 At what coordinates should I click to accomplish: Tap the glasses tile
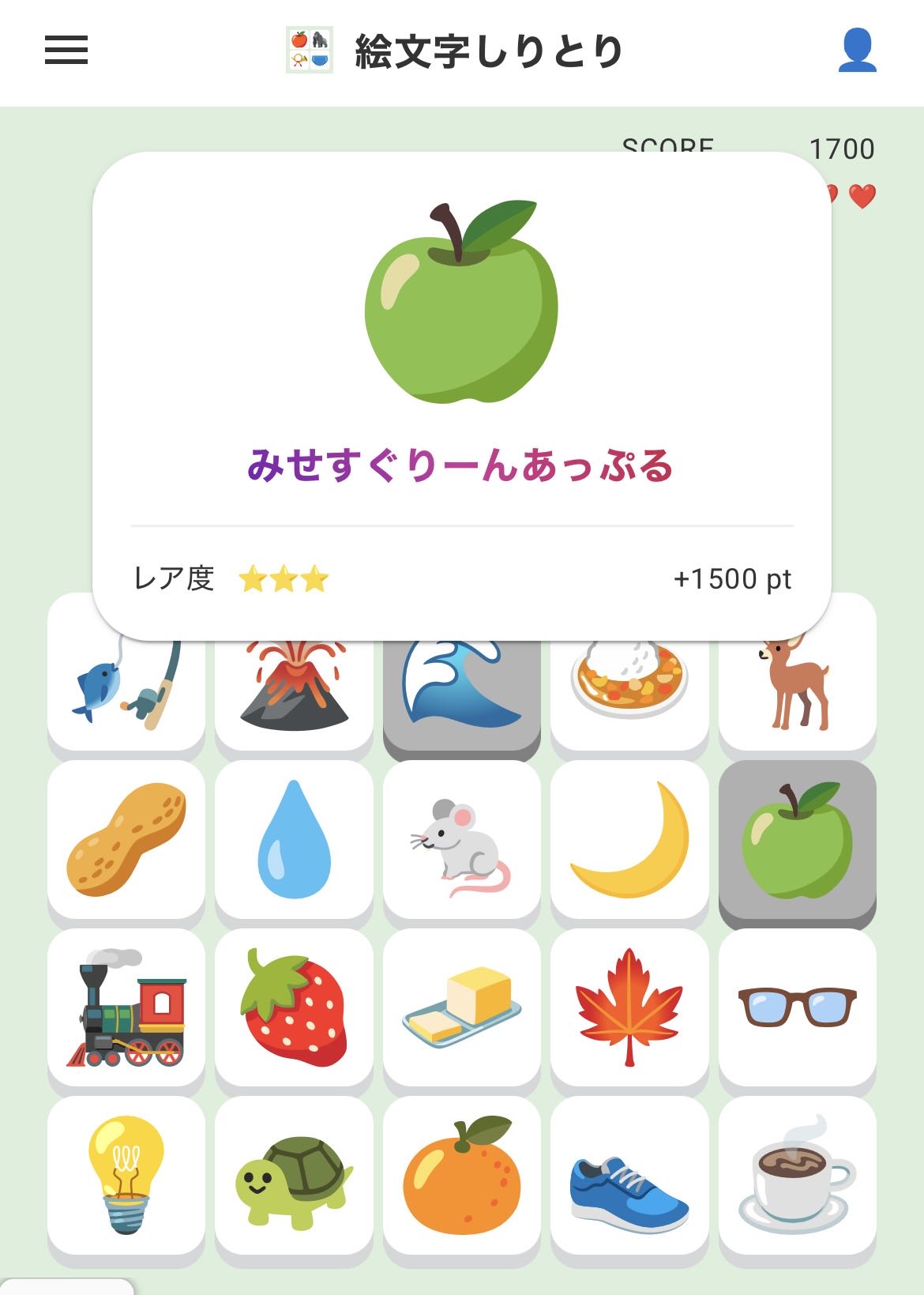[x=798, y=1007]
